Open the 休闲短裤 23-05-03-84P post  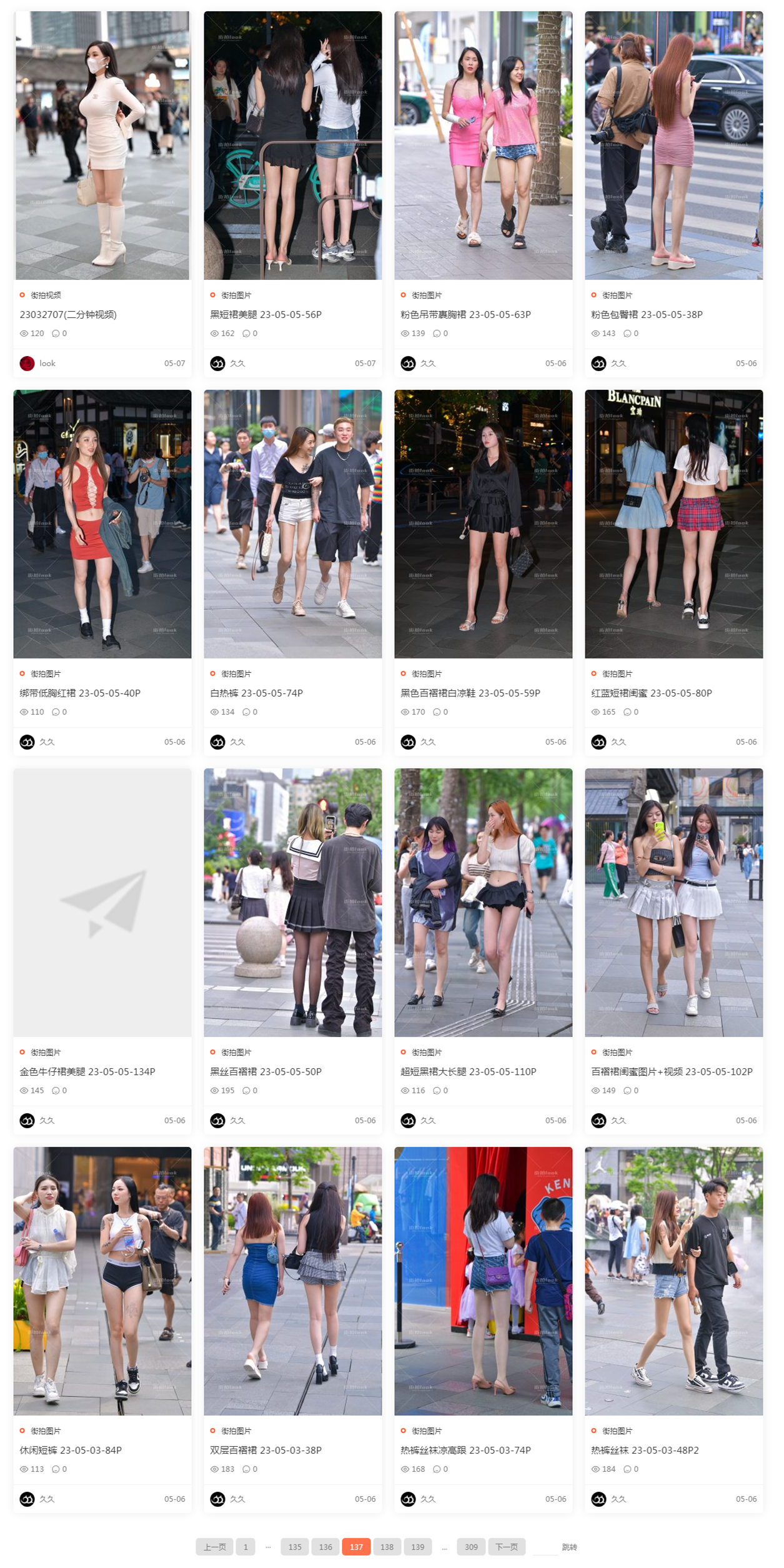pos(71,1451)
